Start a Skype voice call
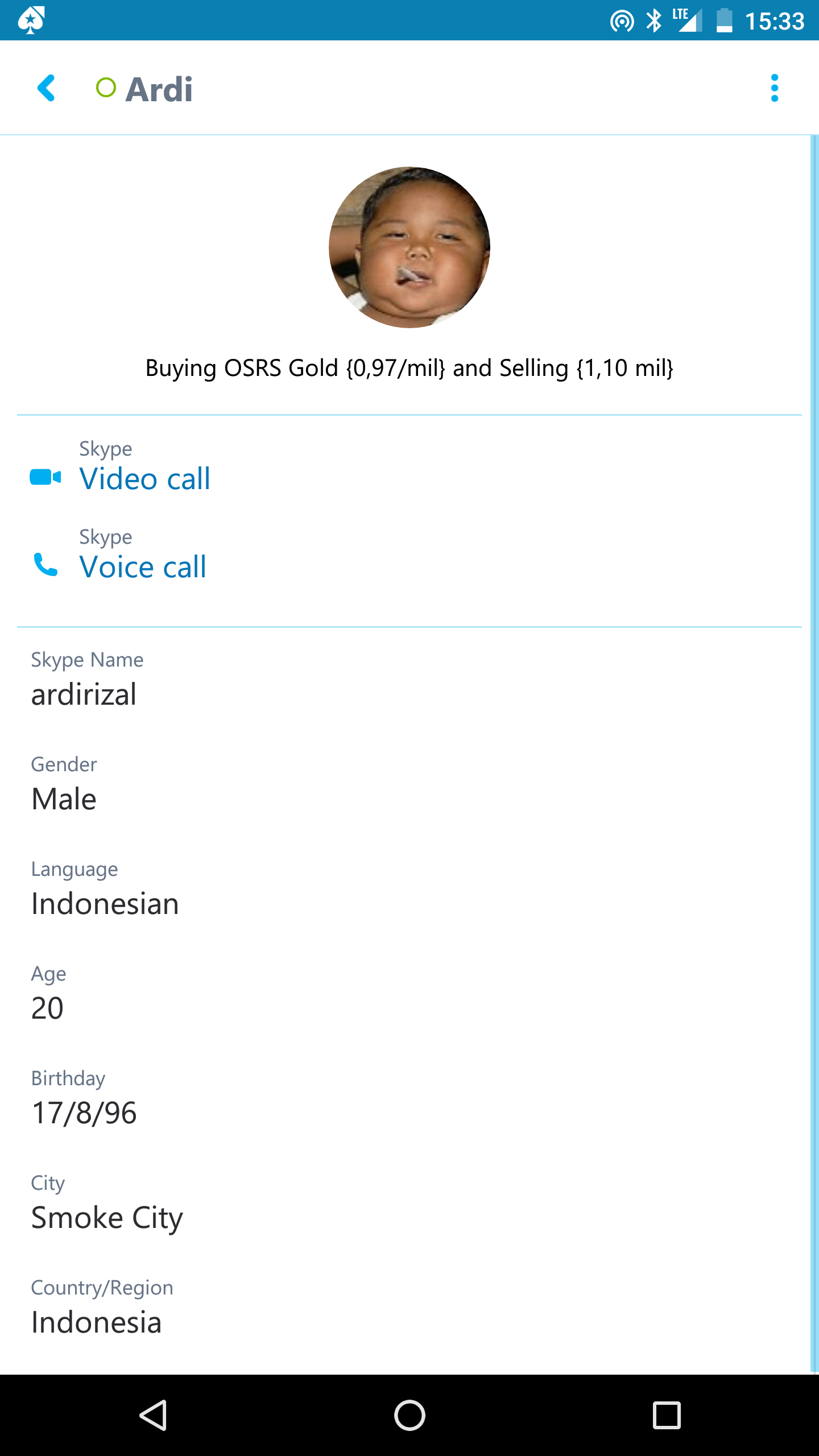Screen dimensions: 819x1456 [409, 554]
